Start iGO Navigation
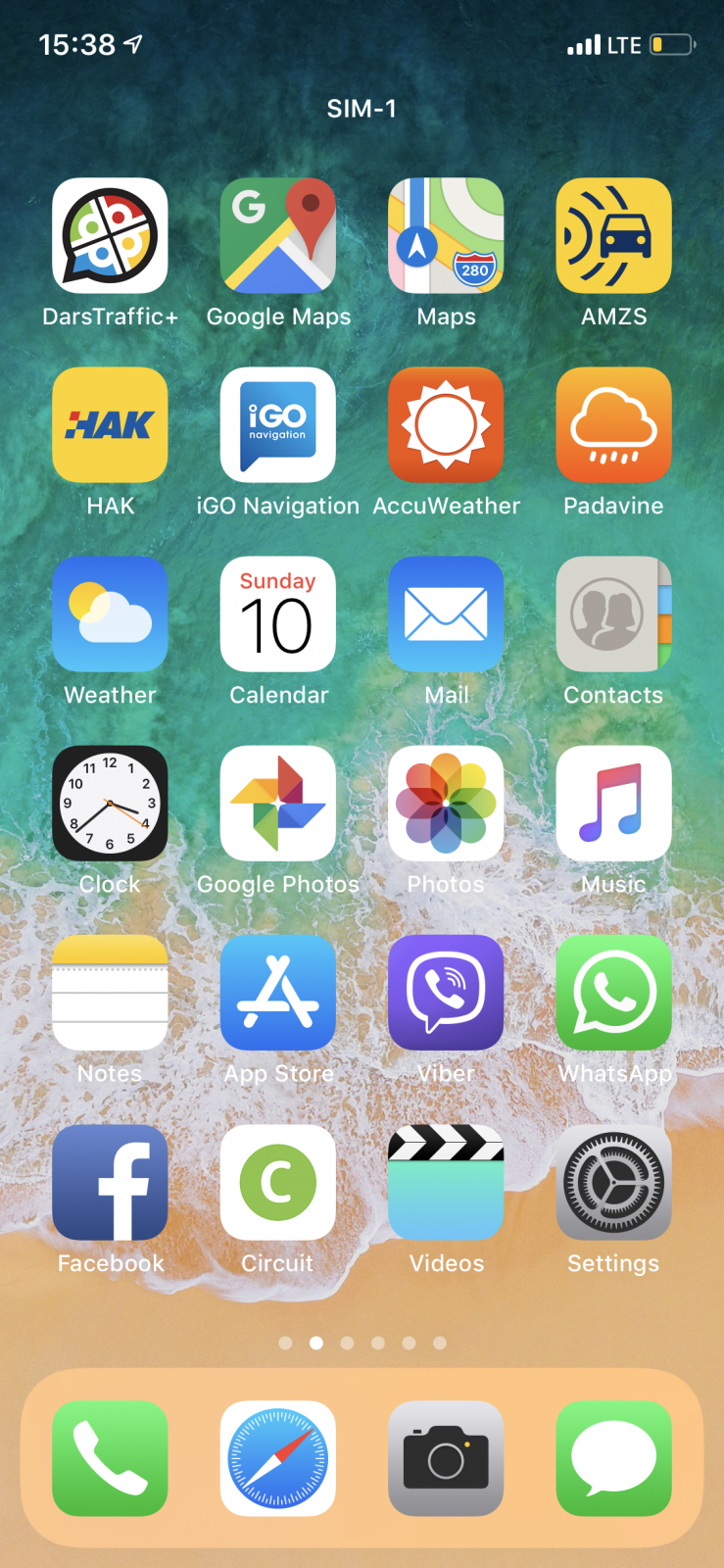 pos(278,424)
